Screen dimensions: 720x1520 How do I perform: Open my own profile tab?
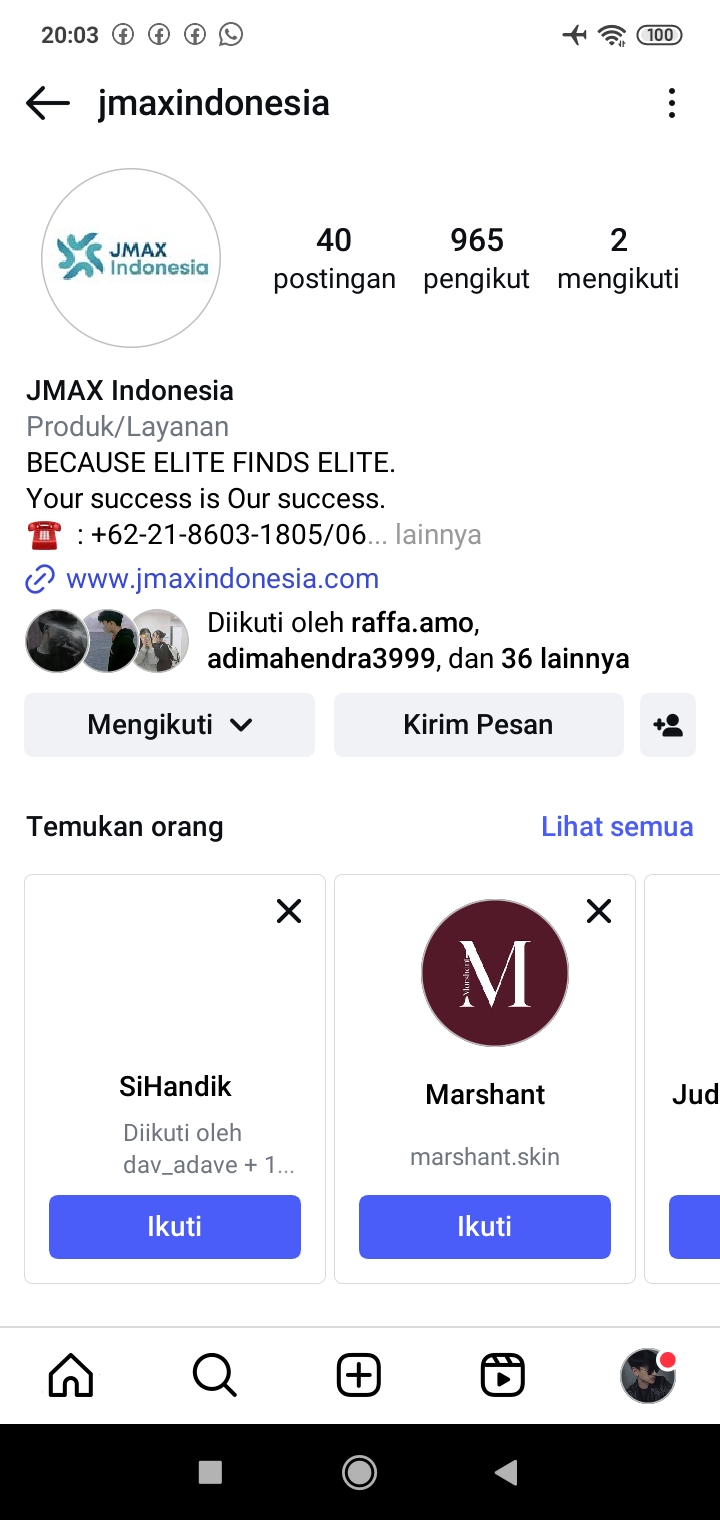[x=647, y=1376]
